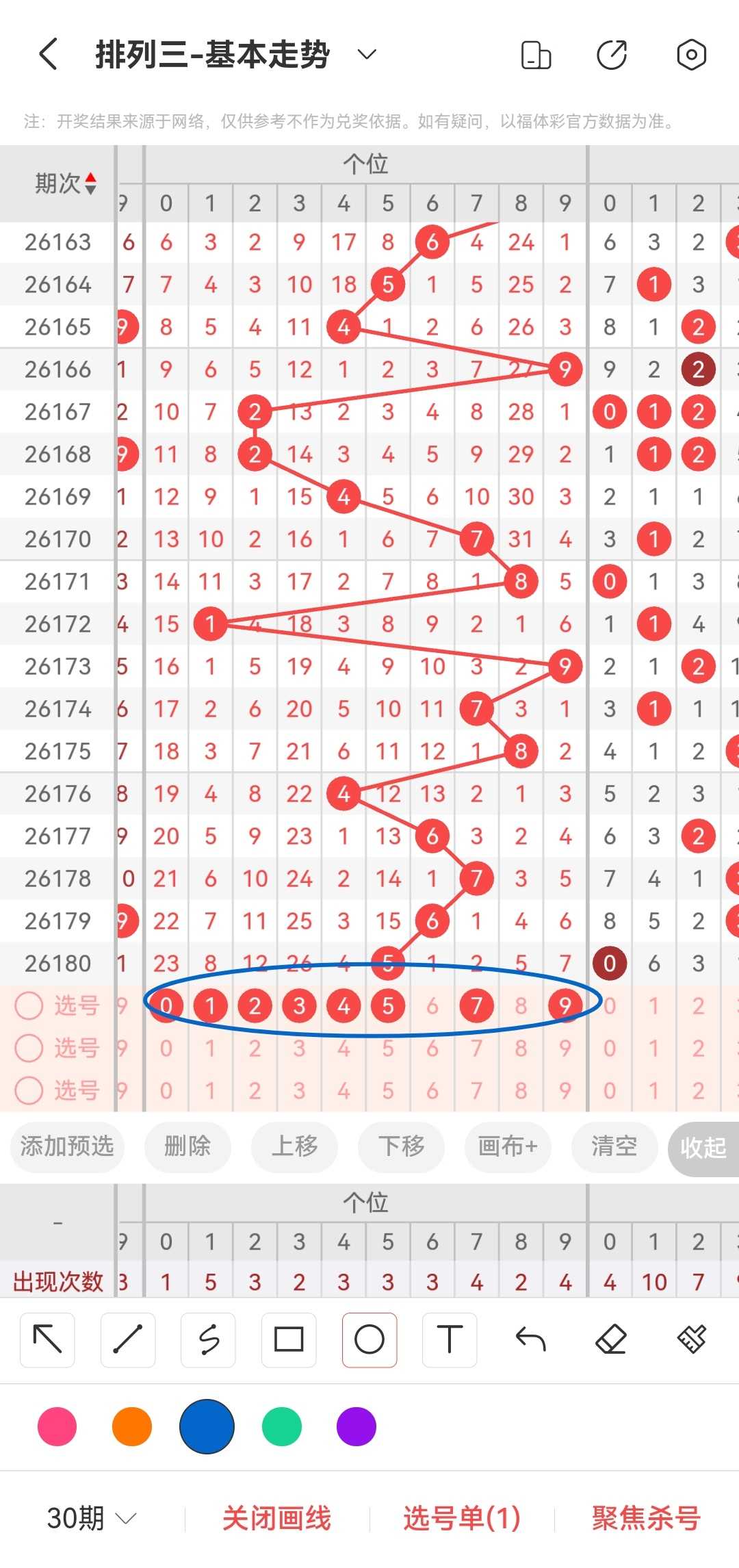The height and width of the screenshot is (1568, 739).
Task: Select the arrow drawing tool
Action: tap(47, 1340)
